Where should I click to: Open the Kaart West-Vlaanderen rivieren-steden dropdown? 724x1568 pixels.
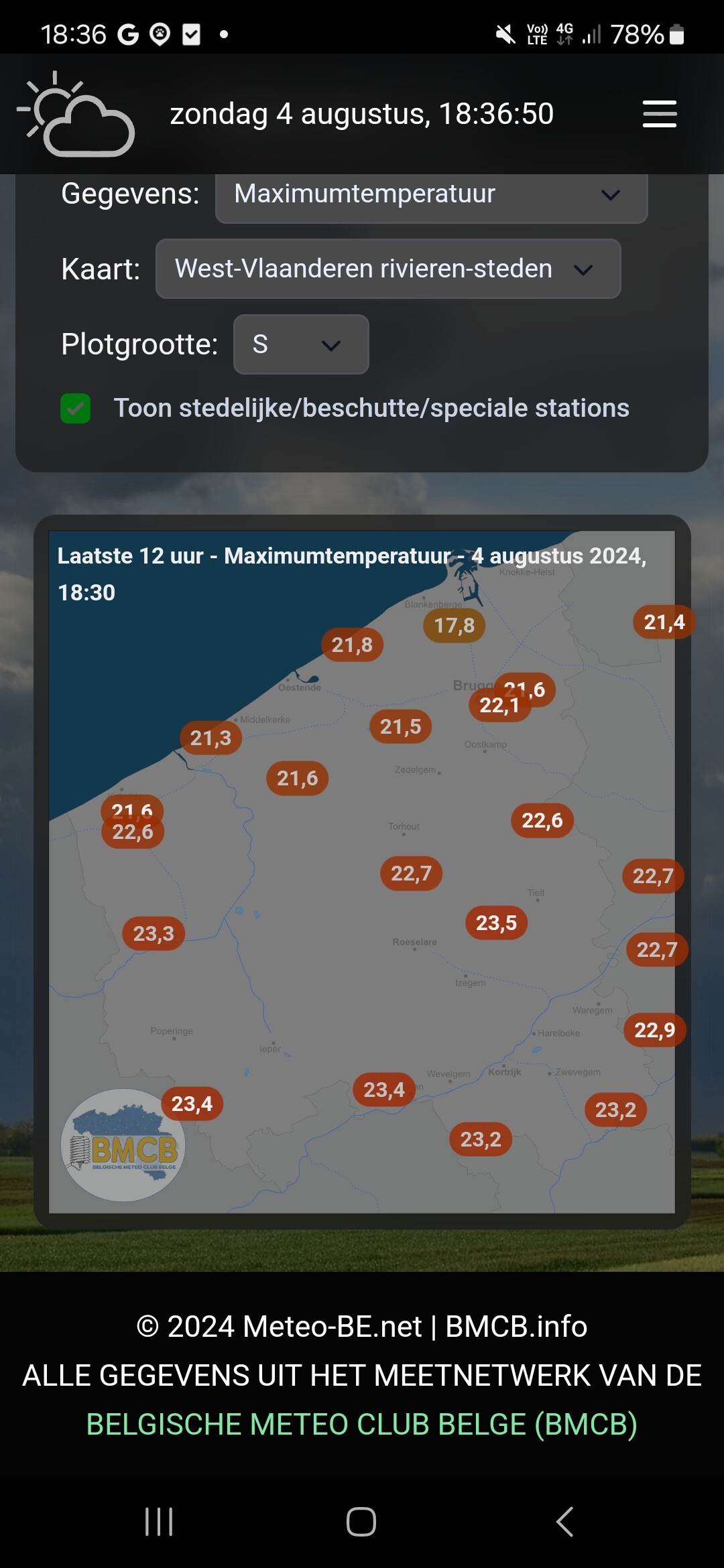pyautogui.click(x=388, y=269)
